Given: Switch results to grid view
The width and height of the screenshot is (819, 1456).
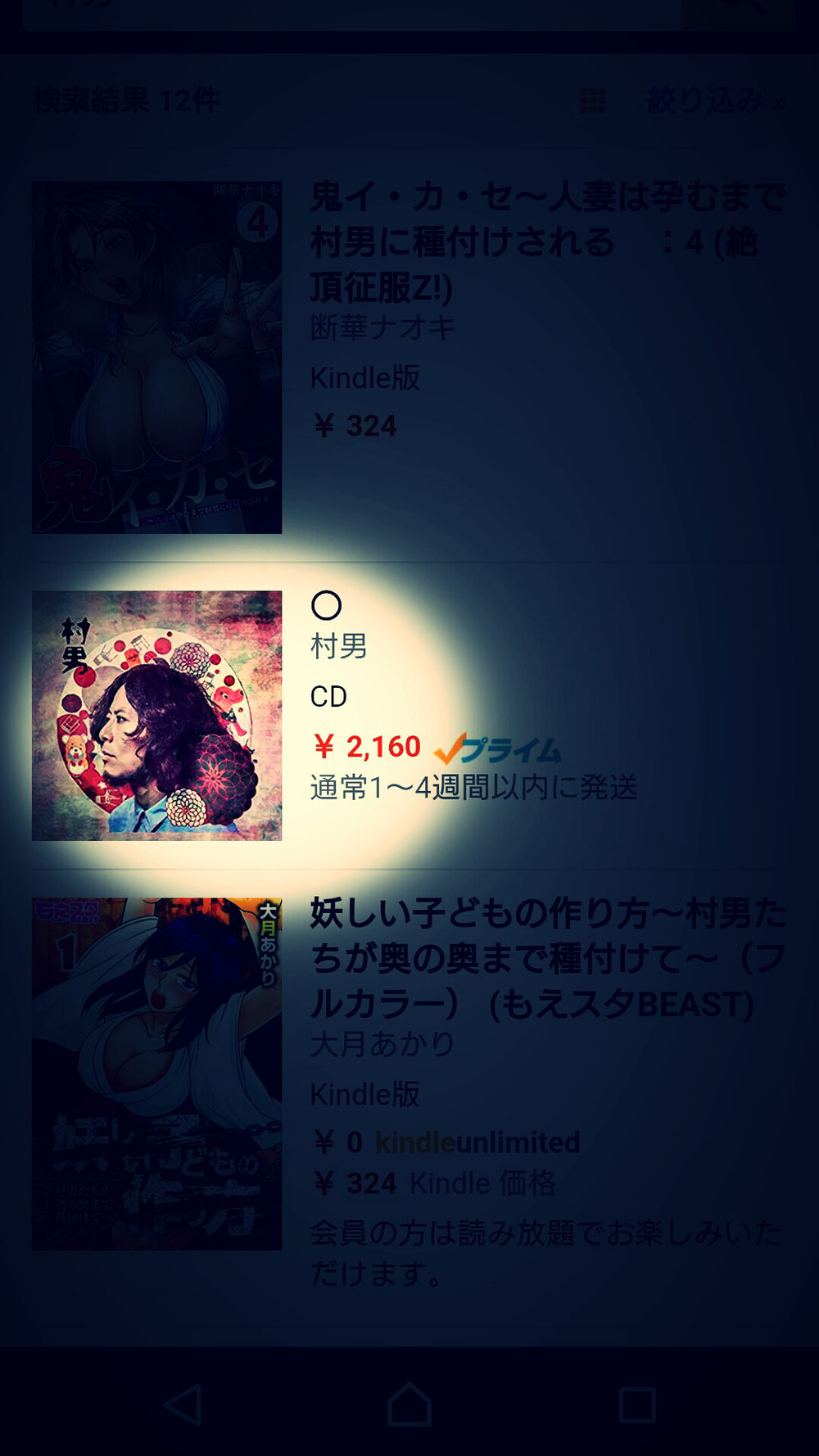Looking at the screenshot, I should pyautogui.click(x=593, y=102).
